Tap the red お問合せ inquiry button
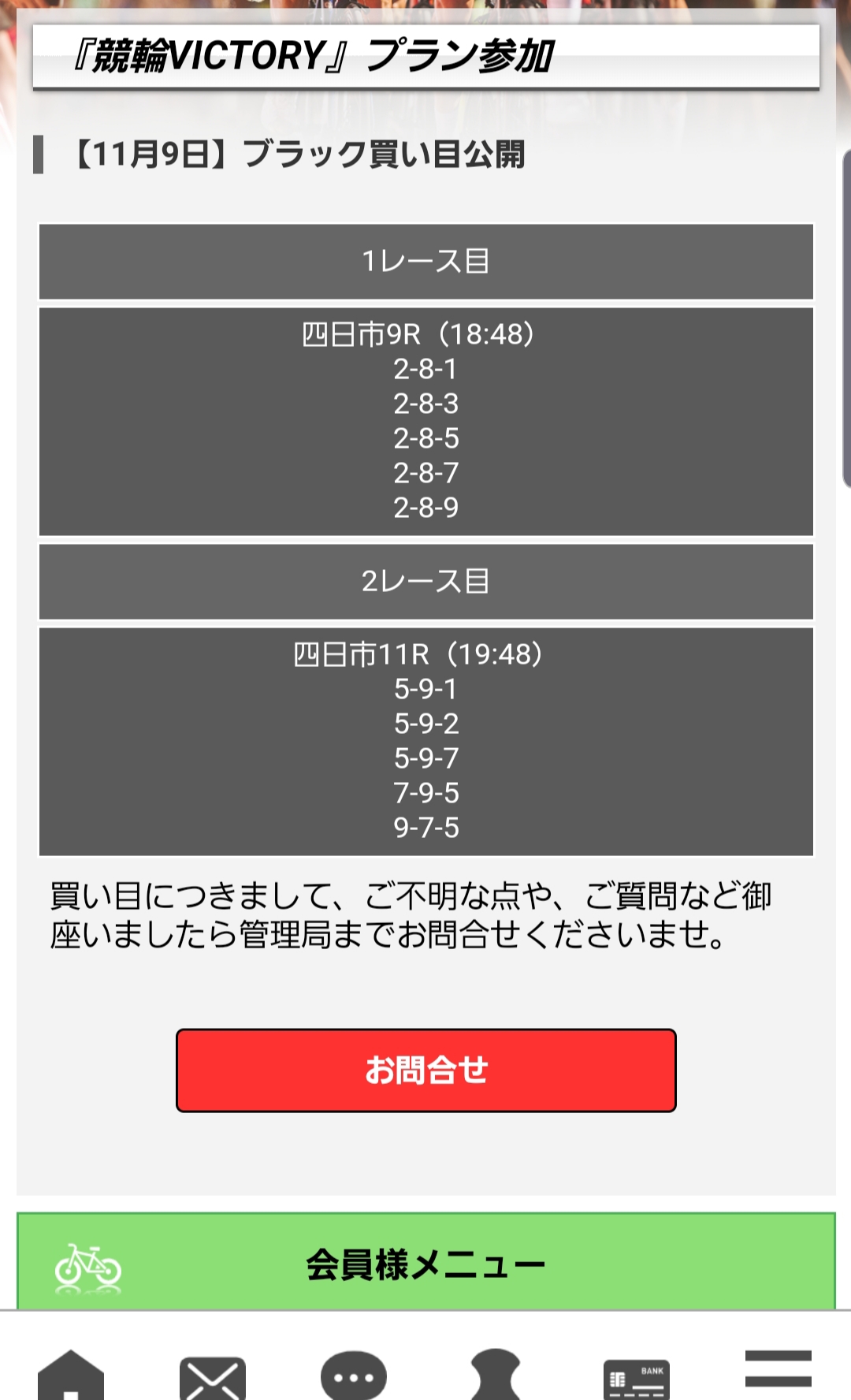This screenshot has width=851, height=1400. (425, 1070)
